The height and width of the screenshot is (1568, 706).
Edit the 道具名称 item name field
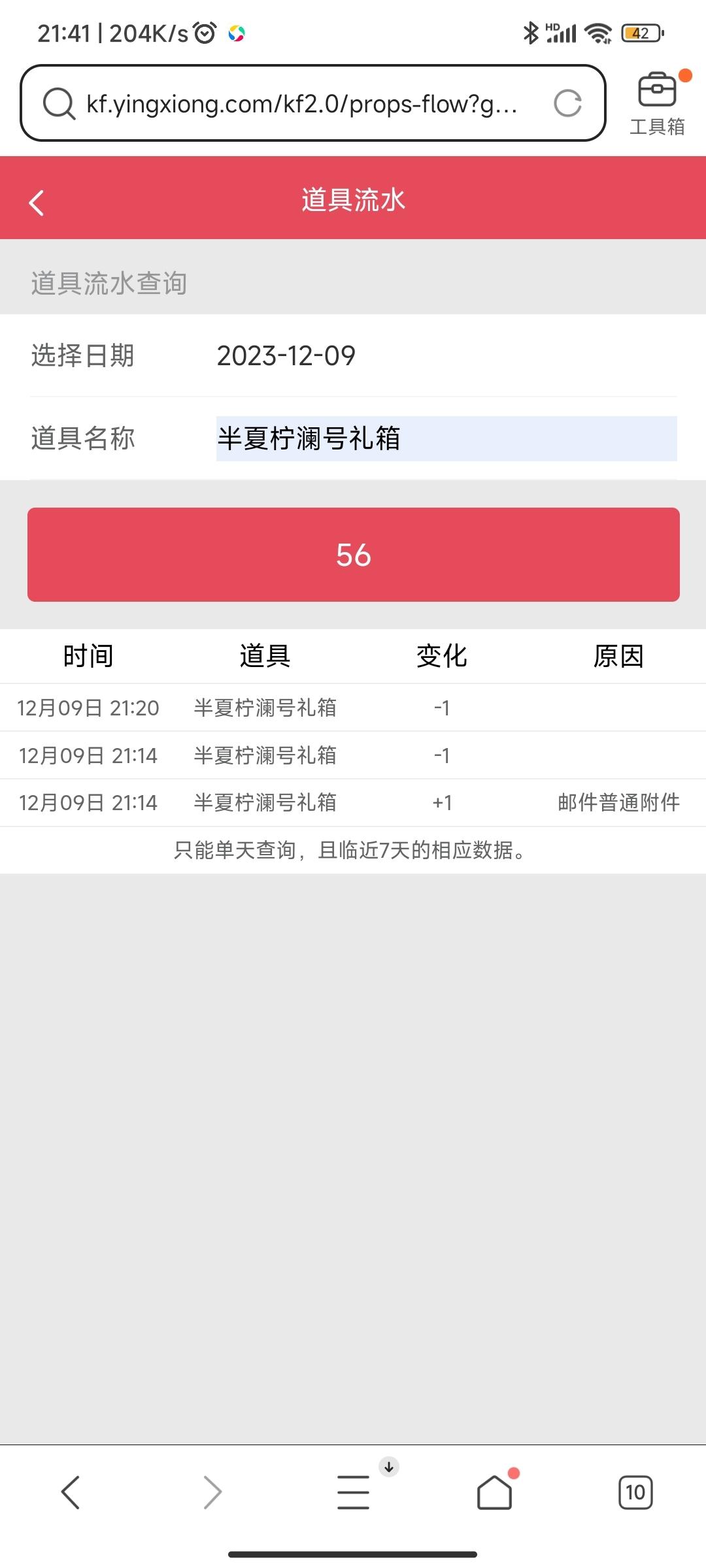446,438
